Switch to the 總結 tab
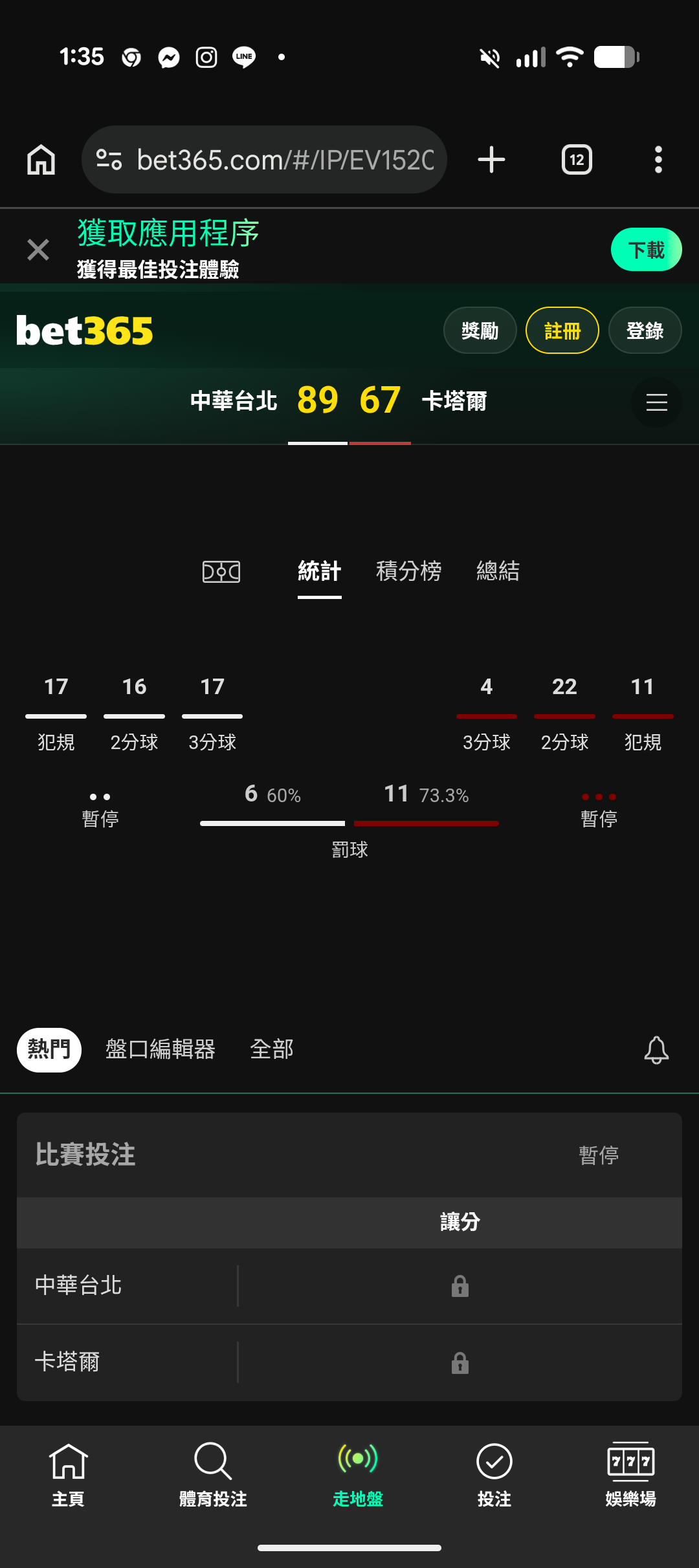699x1568 pixels. (x=498, y=571)
